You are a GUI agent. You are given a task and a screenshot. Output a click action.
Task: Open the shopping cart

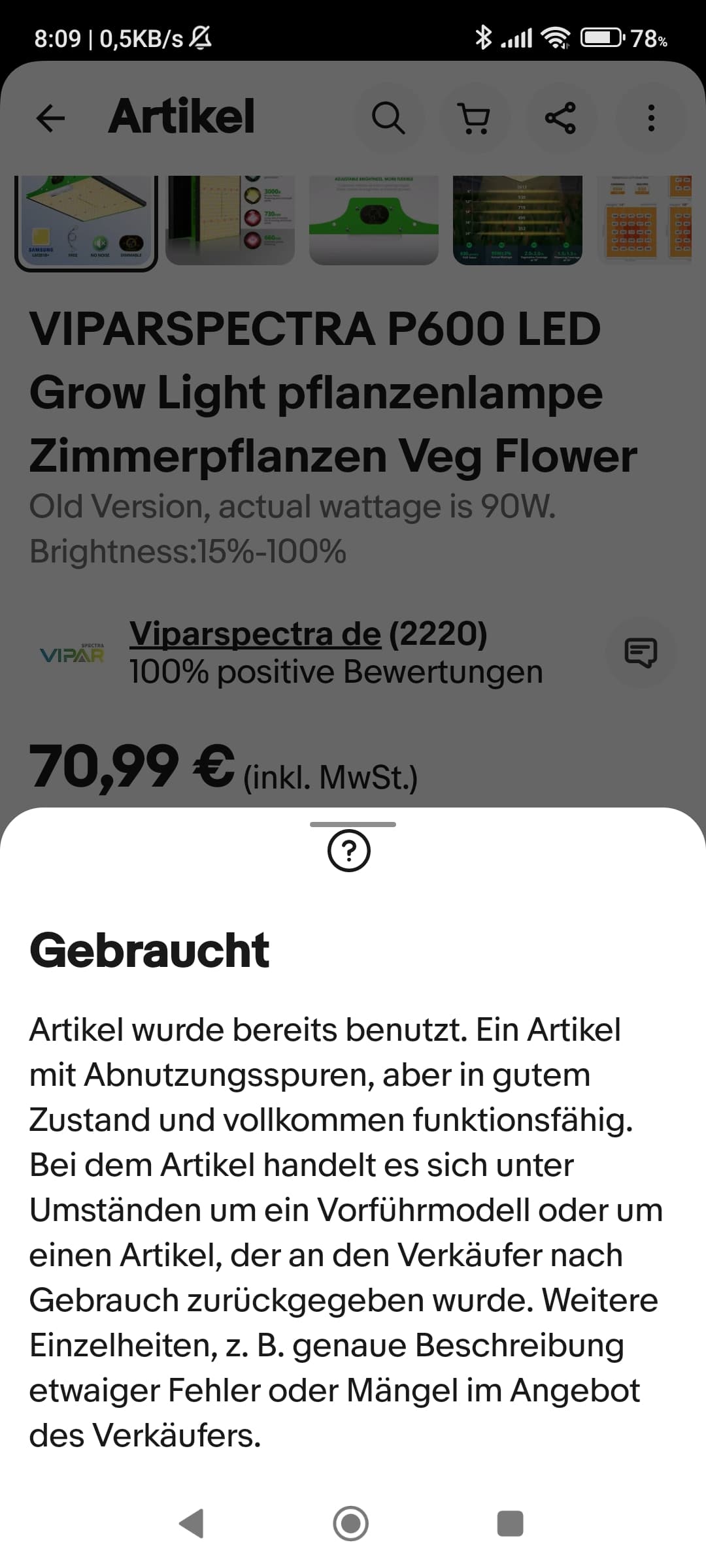475,118
